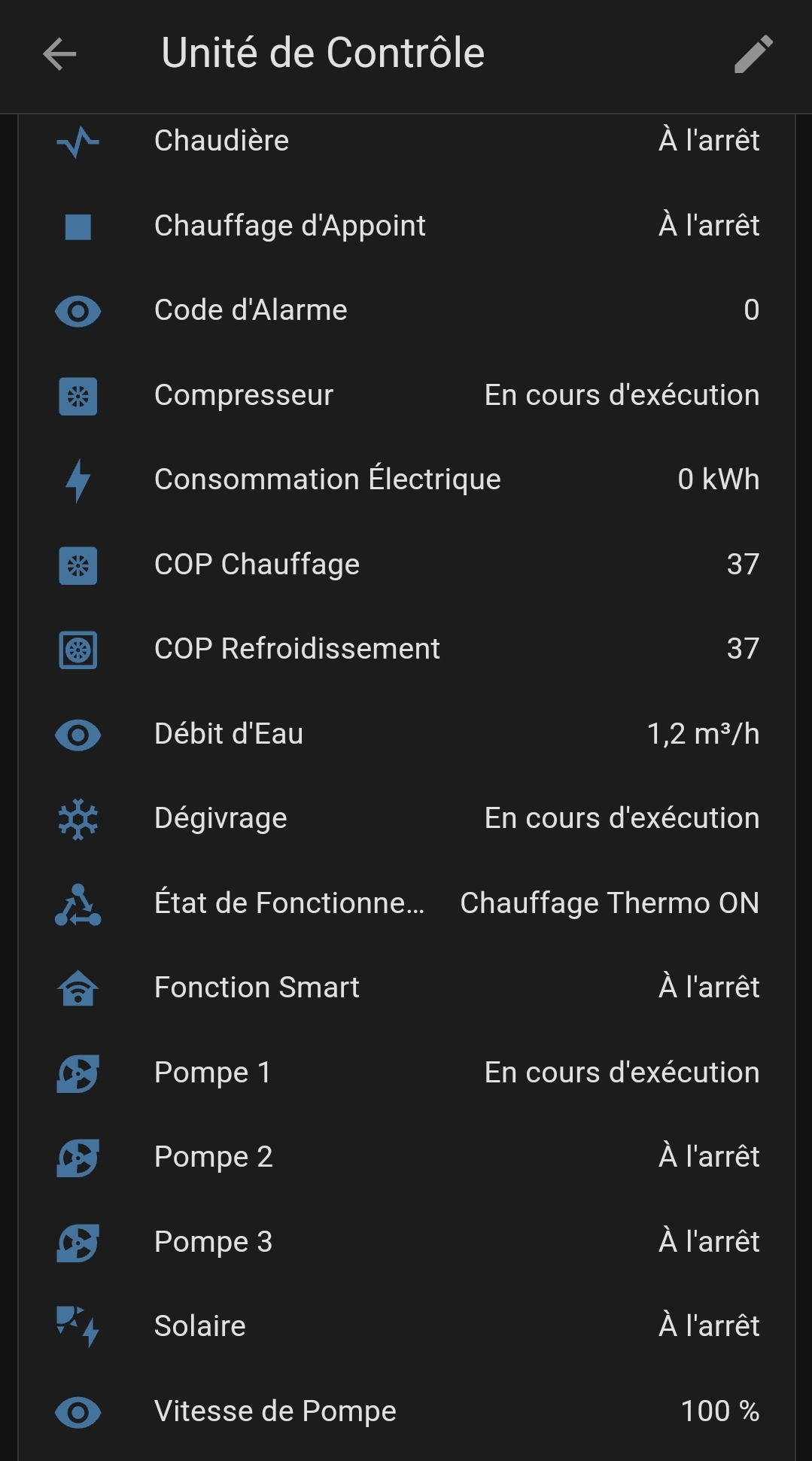View Débit d'Eau details
Screen dimensions: 812x1461
pos(406,734)
